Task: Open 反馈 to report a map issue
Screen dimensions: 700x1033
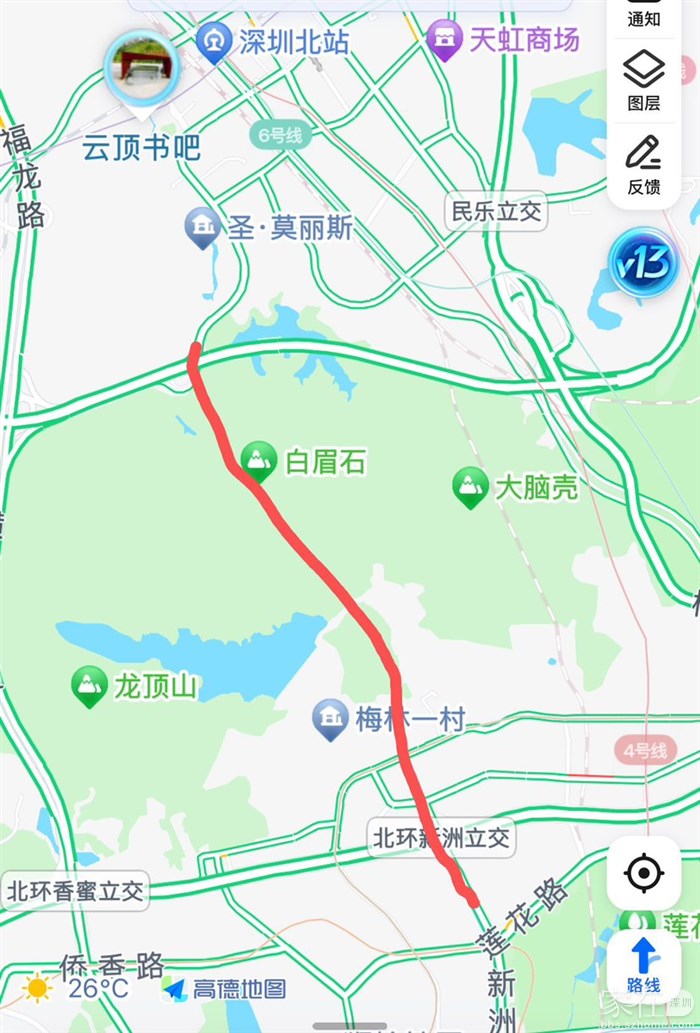Action: 644,164
